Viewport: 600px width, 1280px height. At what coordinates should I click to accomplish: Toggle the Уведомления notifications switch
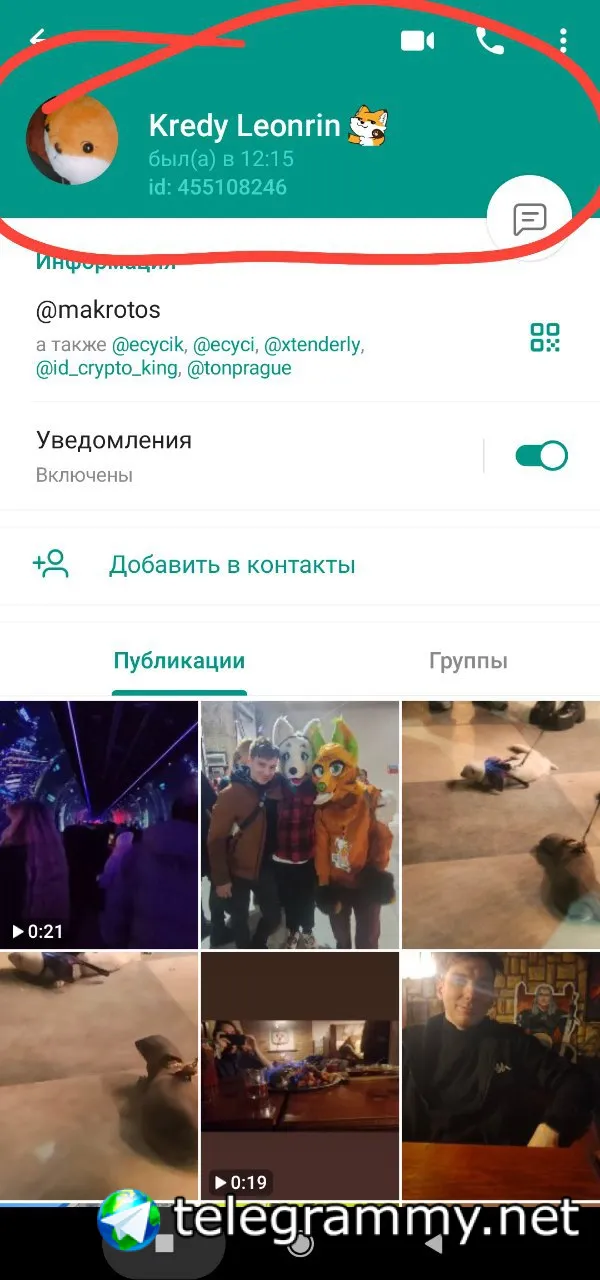[540, 456]
